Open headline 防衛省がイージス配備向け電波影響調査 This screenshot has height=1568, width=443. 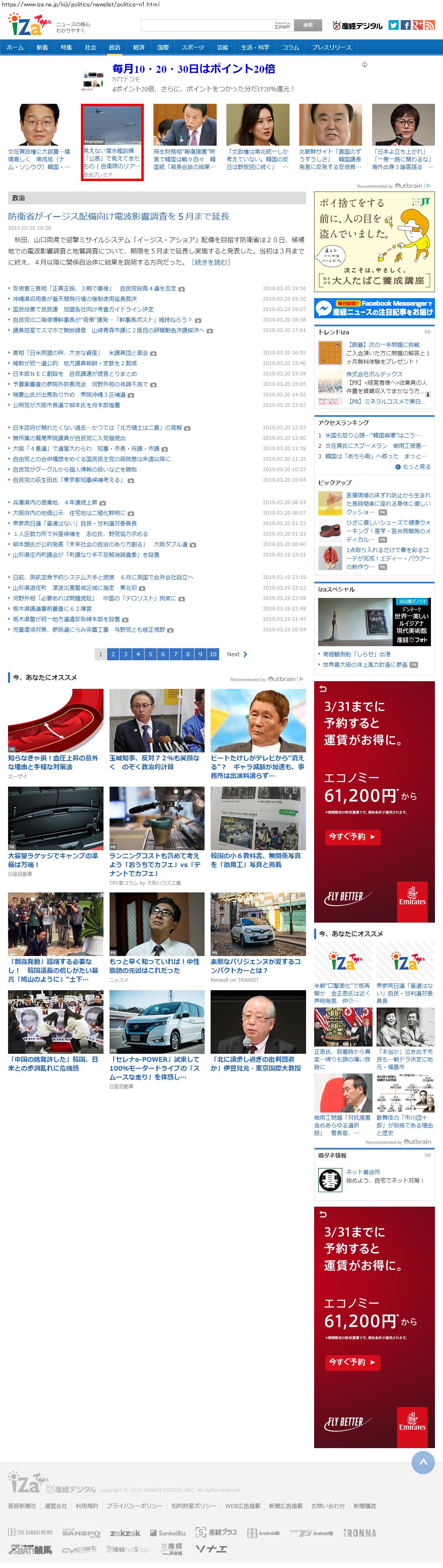click(x=119, y=216)
